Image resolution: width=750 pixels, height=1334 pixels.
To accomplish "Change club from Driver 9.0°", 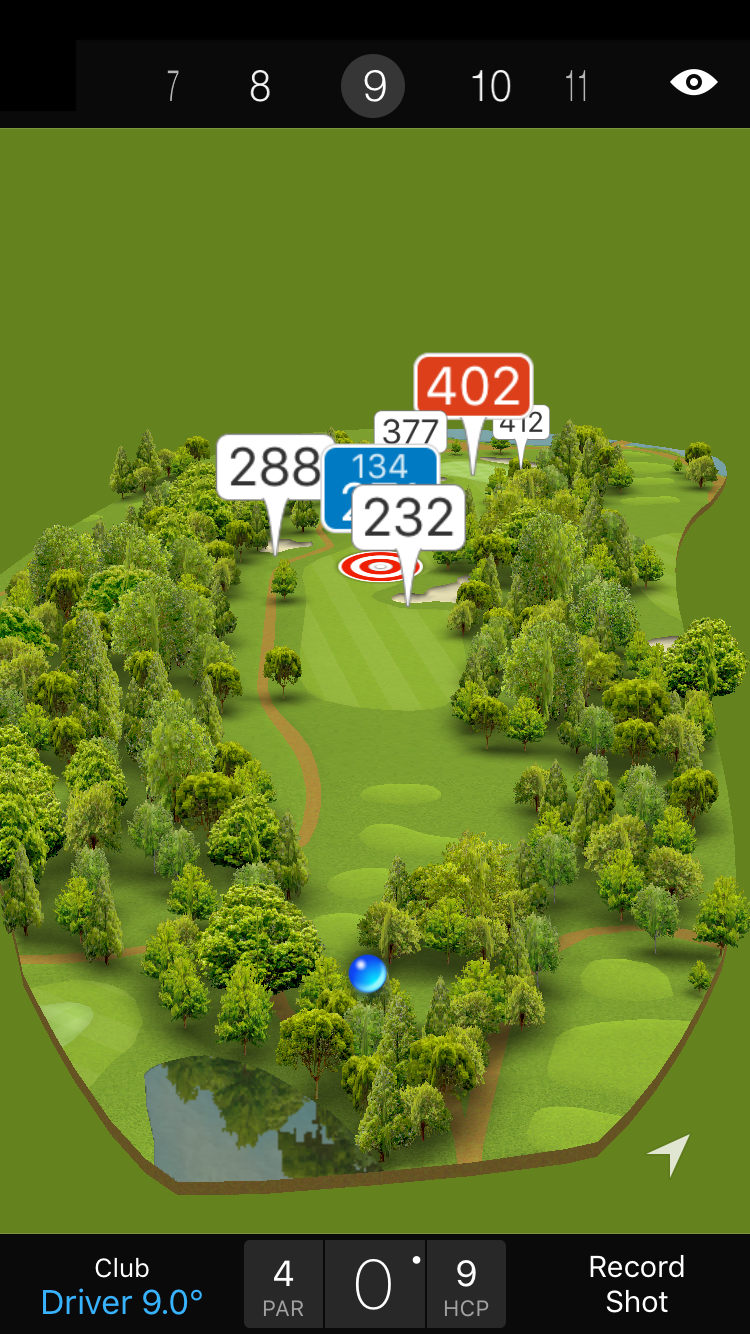I will tap(122, 1286).
